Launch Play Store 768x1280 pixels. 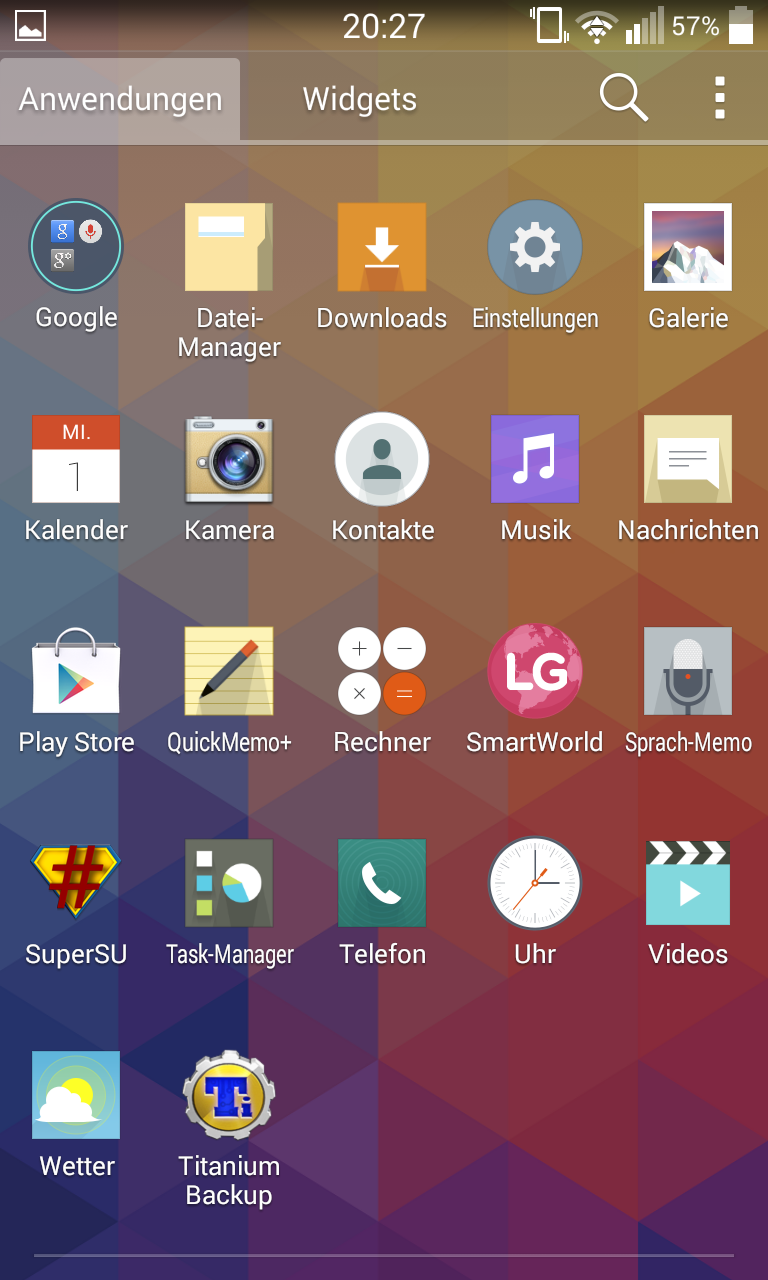tap(76, 671)
